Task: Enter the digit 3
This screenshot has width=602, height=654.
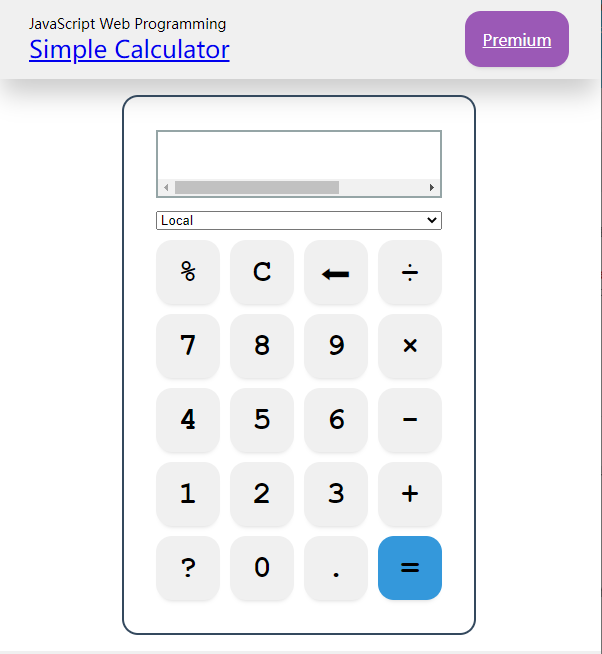Action: point(336,494)
